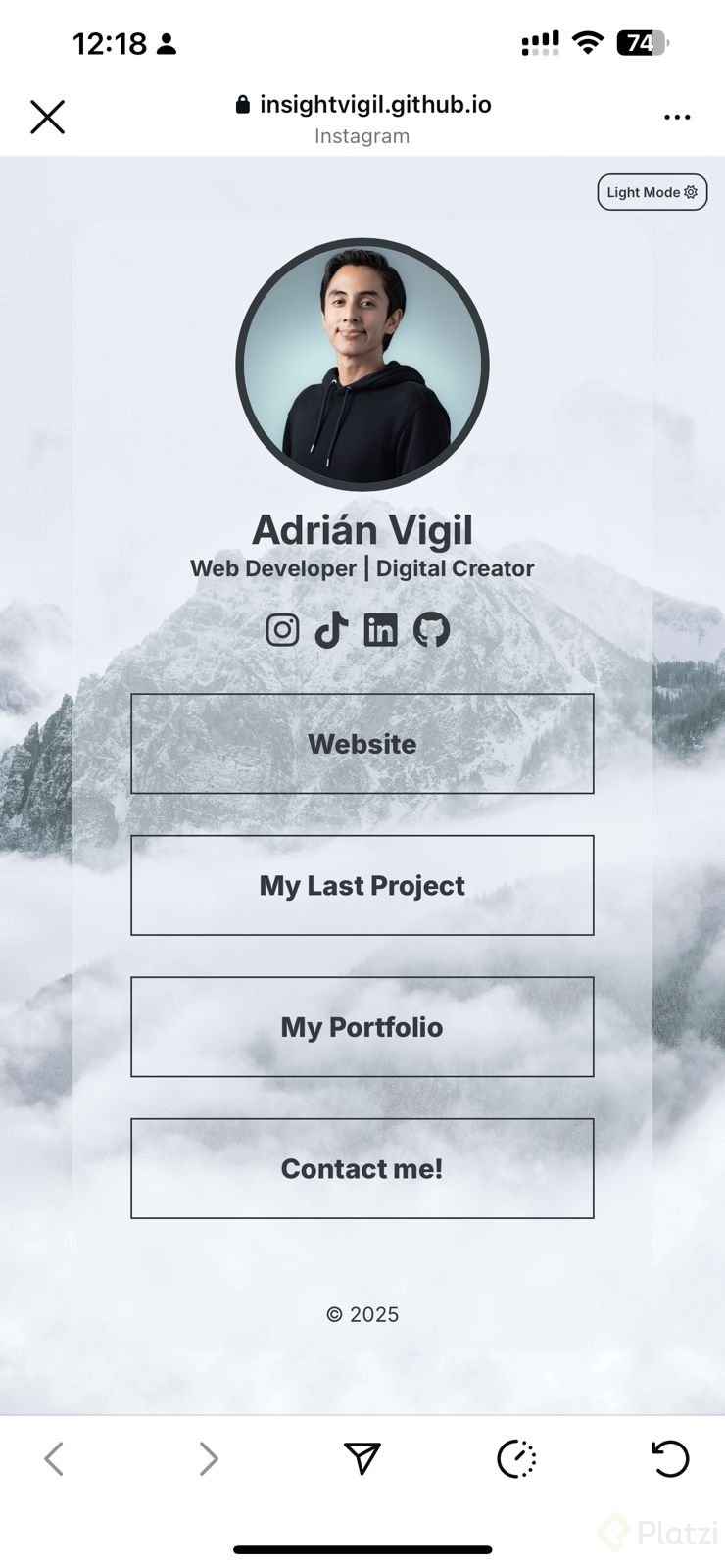Tap the dotted circle toolbar icon
The width and height of the screenshot is (725, 1568).
coord(516,1458)
